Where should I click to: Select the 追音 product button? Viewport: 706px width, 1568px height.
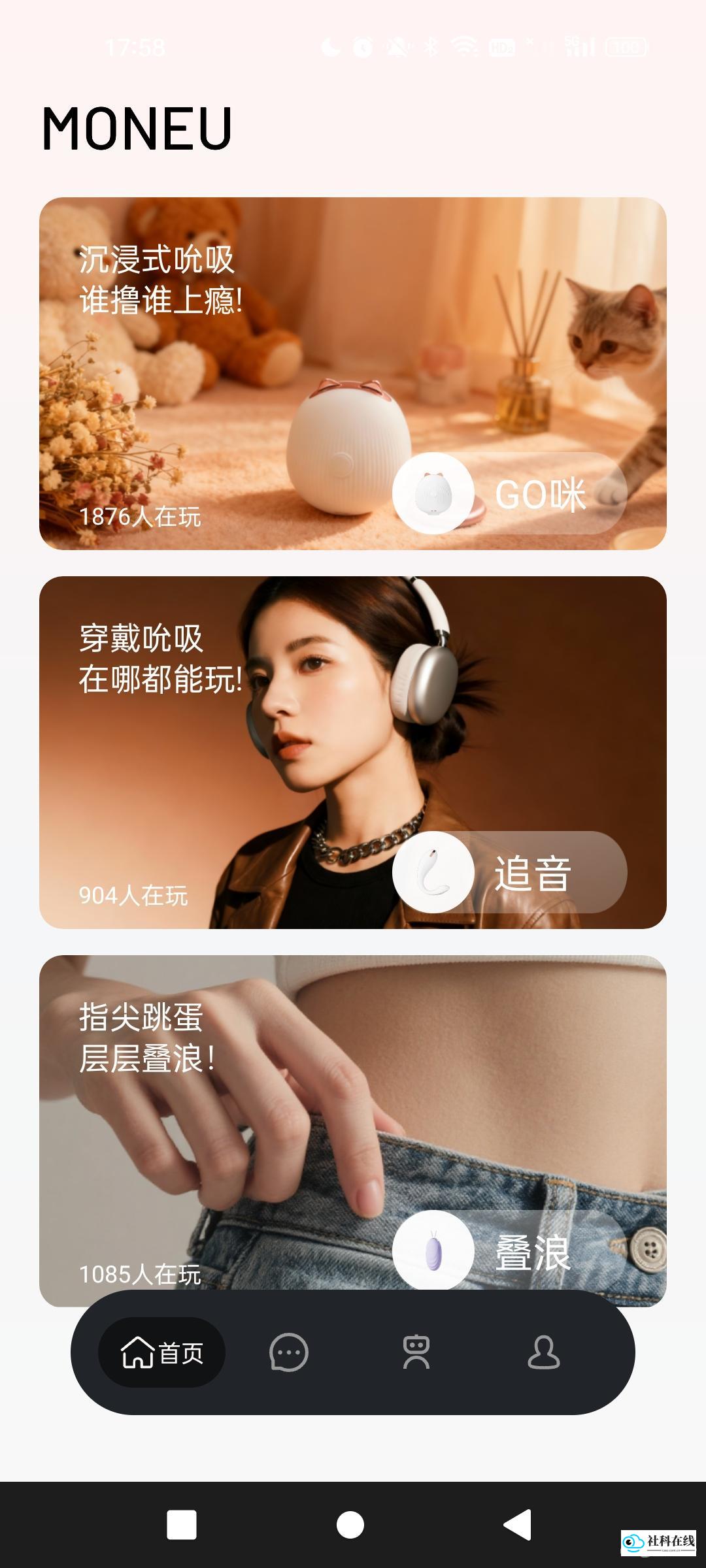tap(509, 872)
